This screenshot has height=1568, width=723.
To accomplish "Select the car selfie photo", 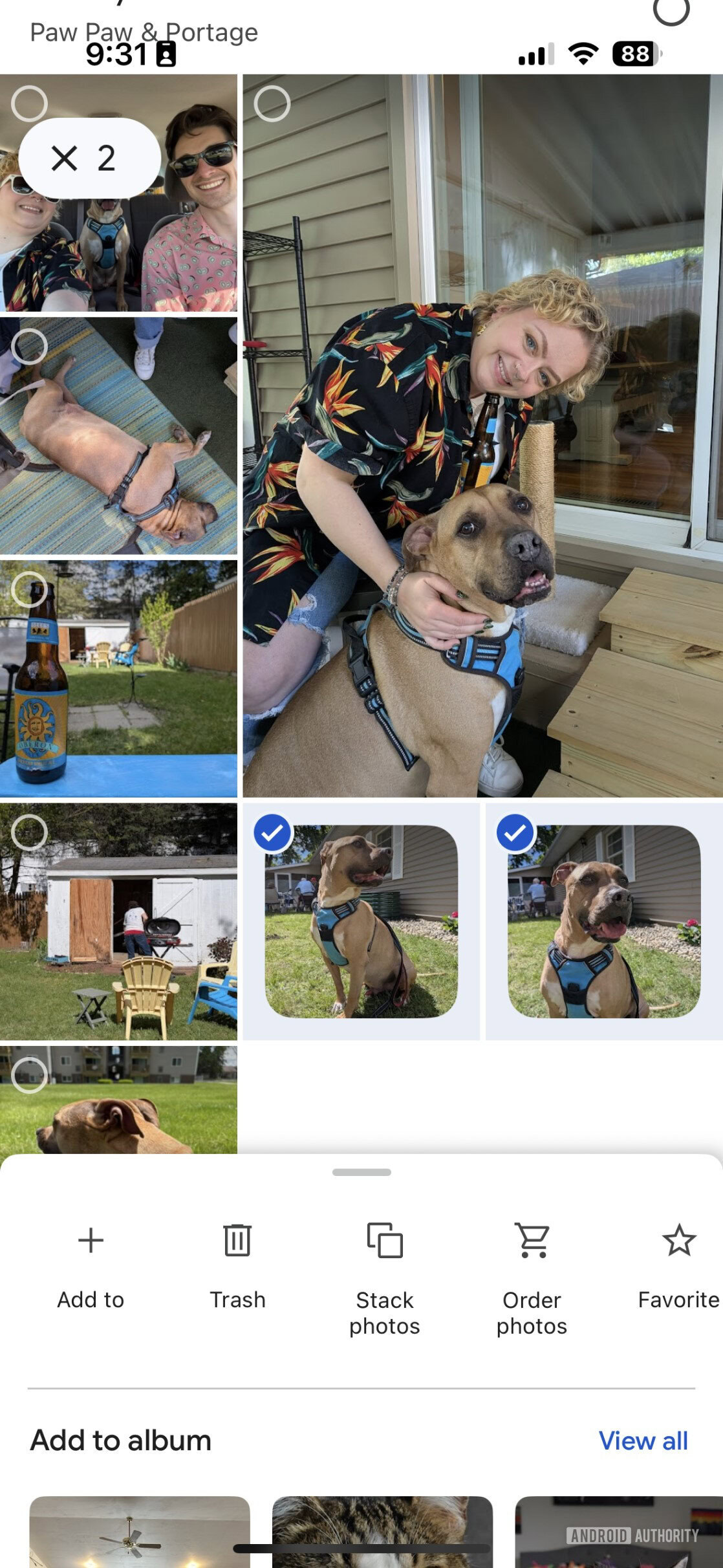I will click(x=29, y=103).
